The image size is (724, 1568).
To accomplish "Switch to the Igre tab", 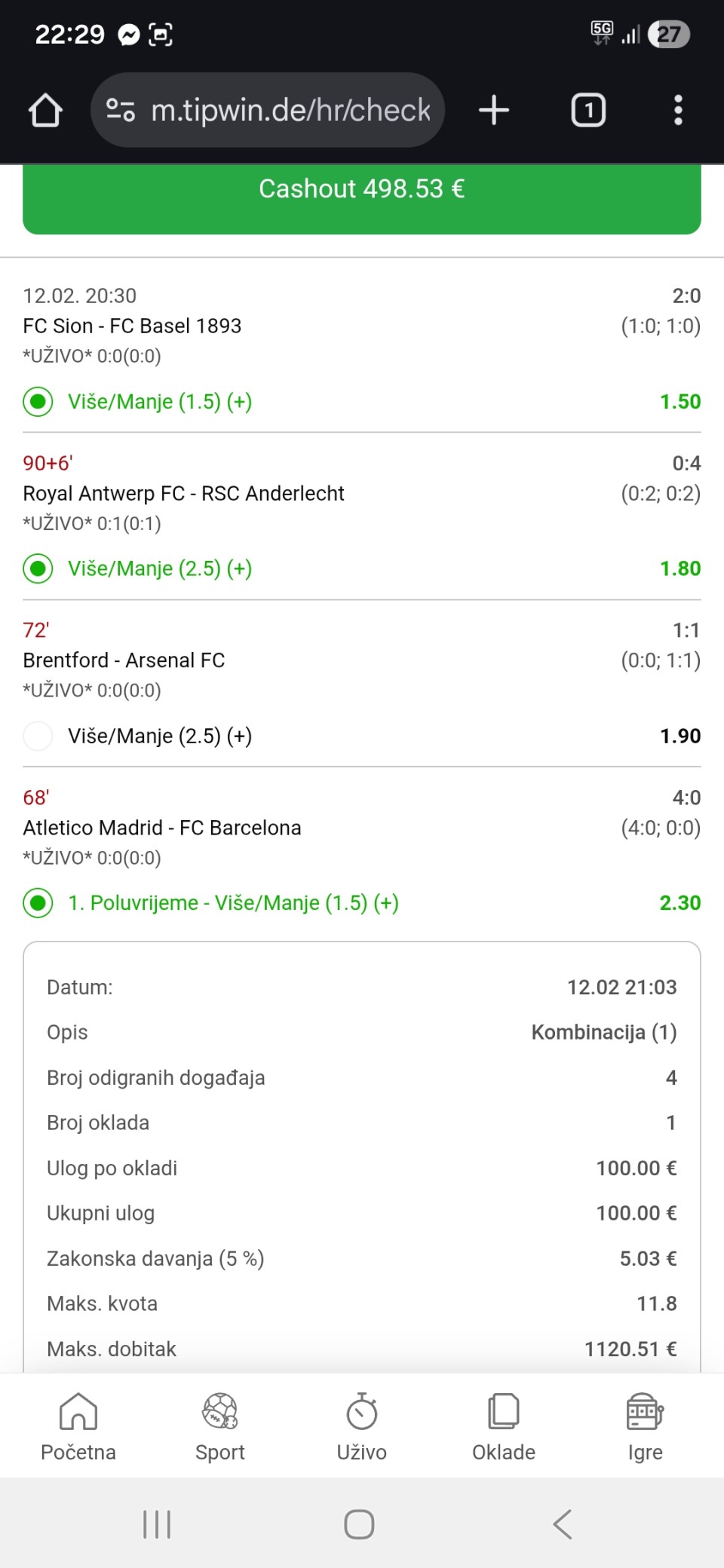I will (x=645, y=1426).
